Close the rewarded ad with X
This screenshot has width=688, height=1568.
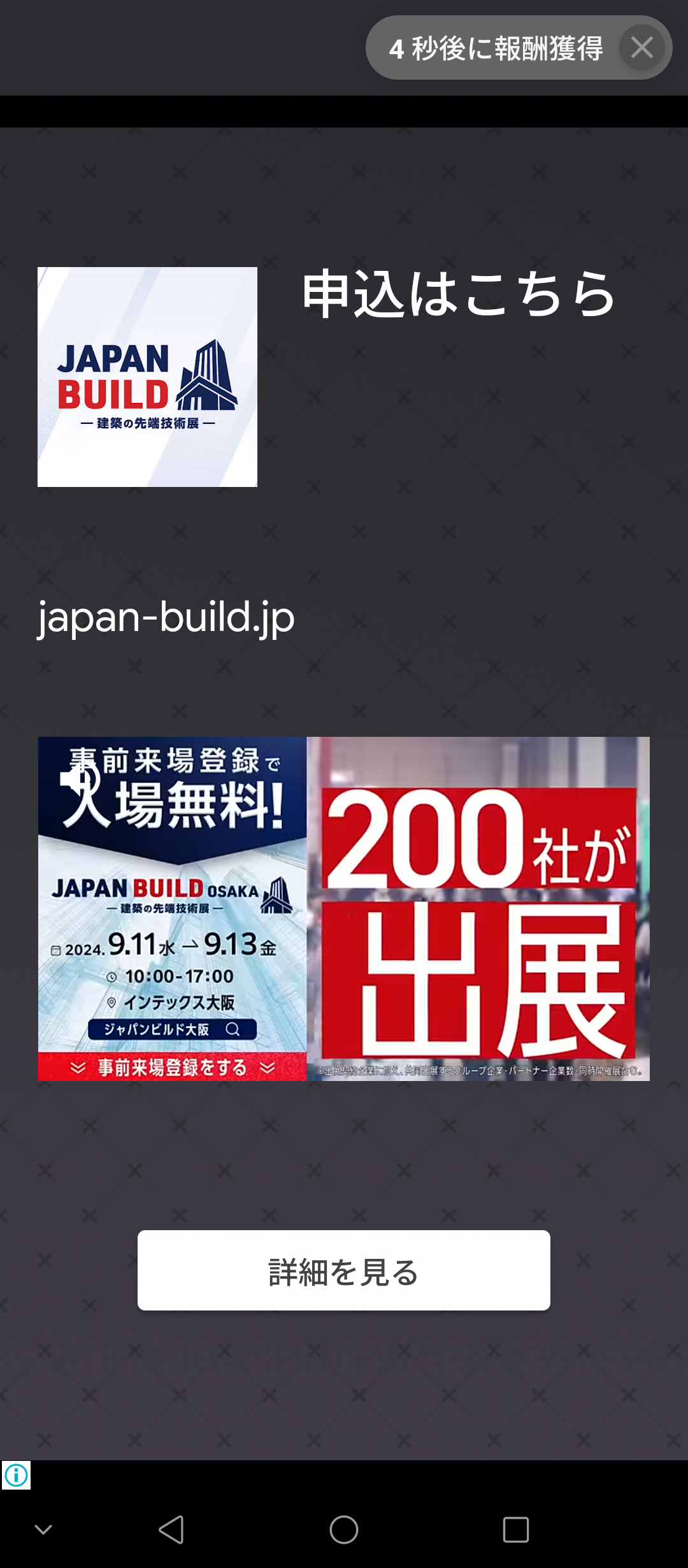coord(641,48)
